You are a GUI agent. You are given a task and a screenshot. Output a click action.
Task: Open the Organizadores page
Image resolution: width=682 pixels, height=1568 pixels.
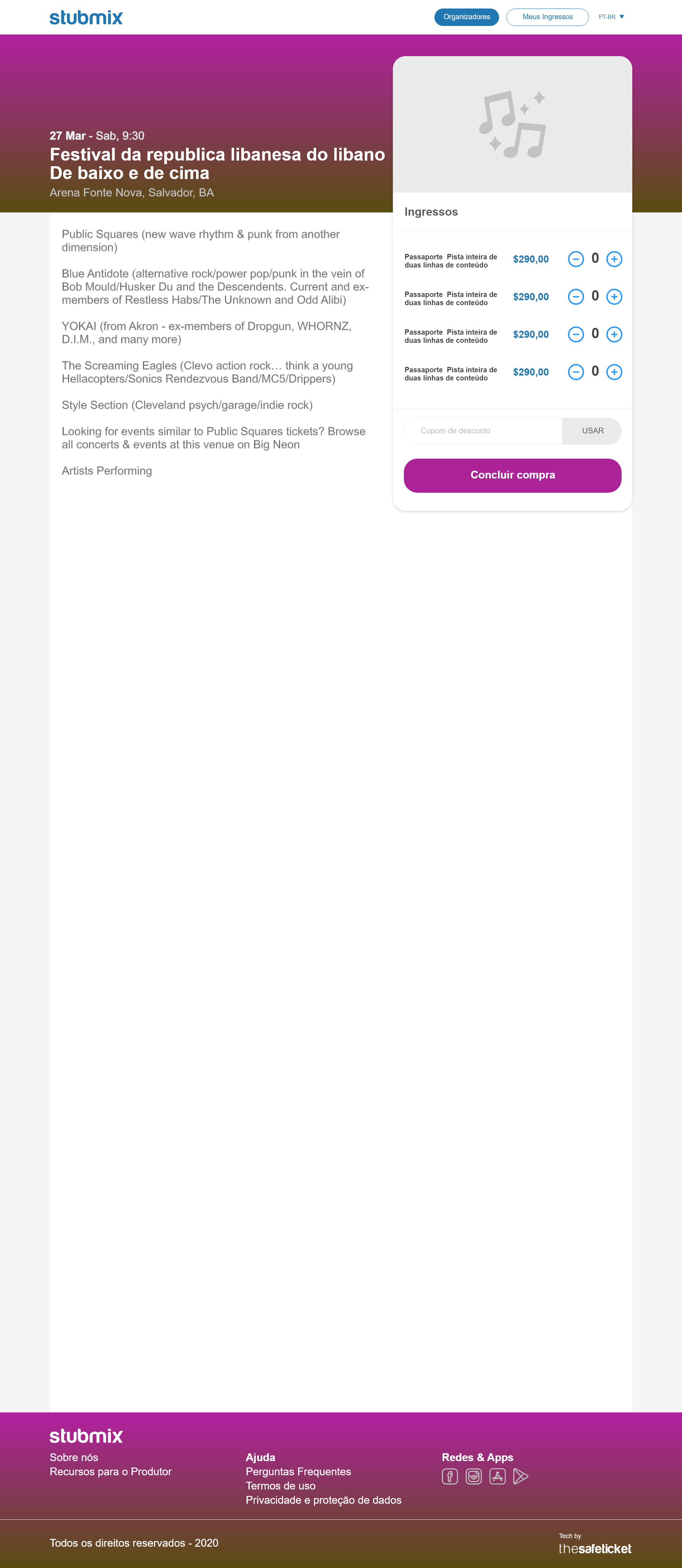click(x=466, y=17)
